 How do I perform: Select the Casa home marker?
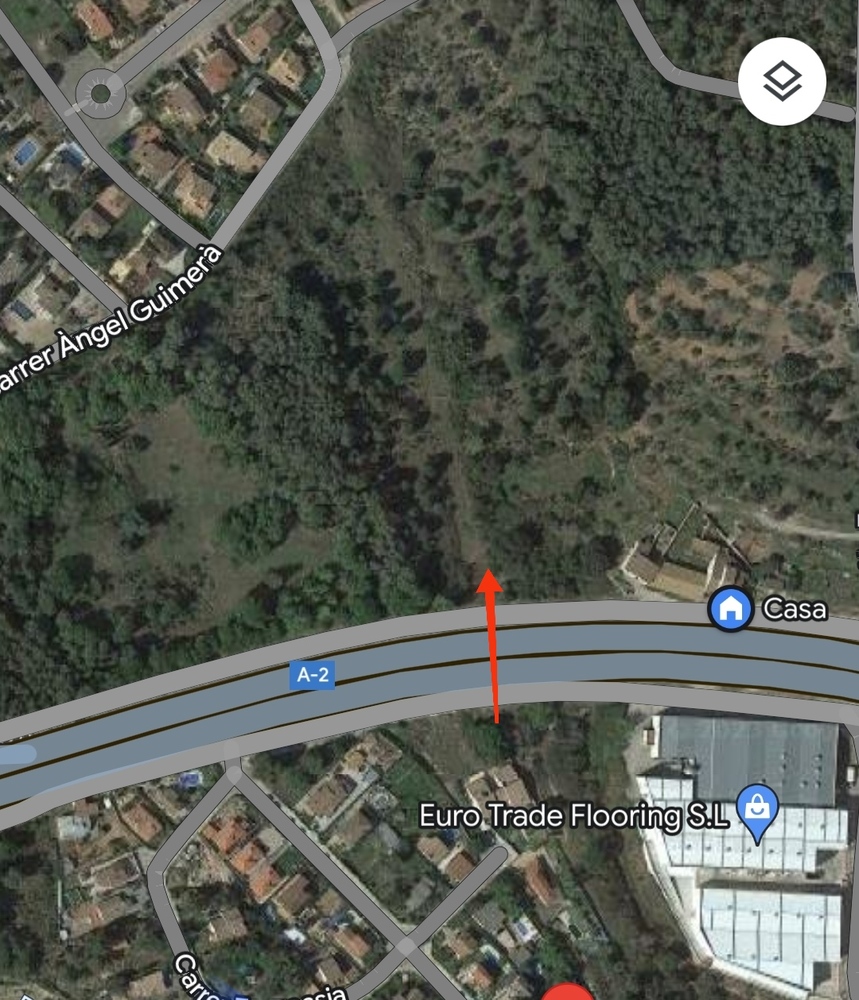[730, 608]
